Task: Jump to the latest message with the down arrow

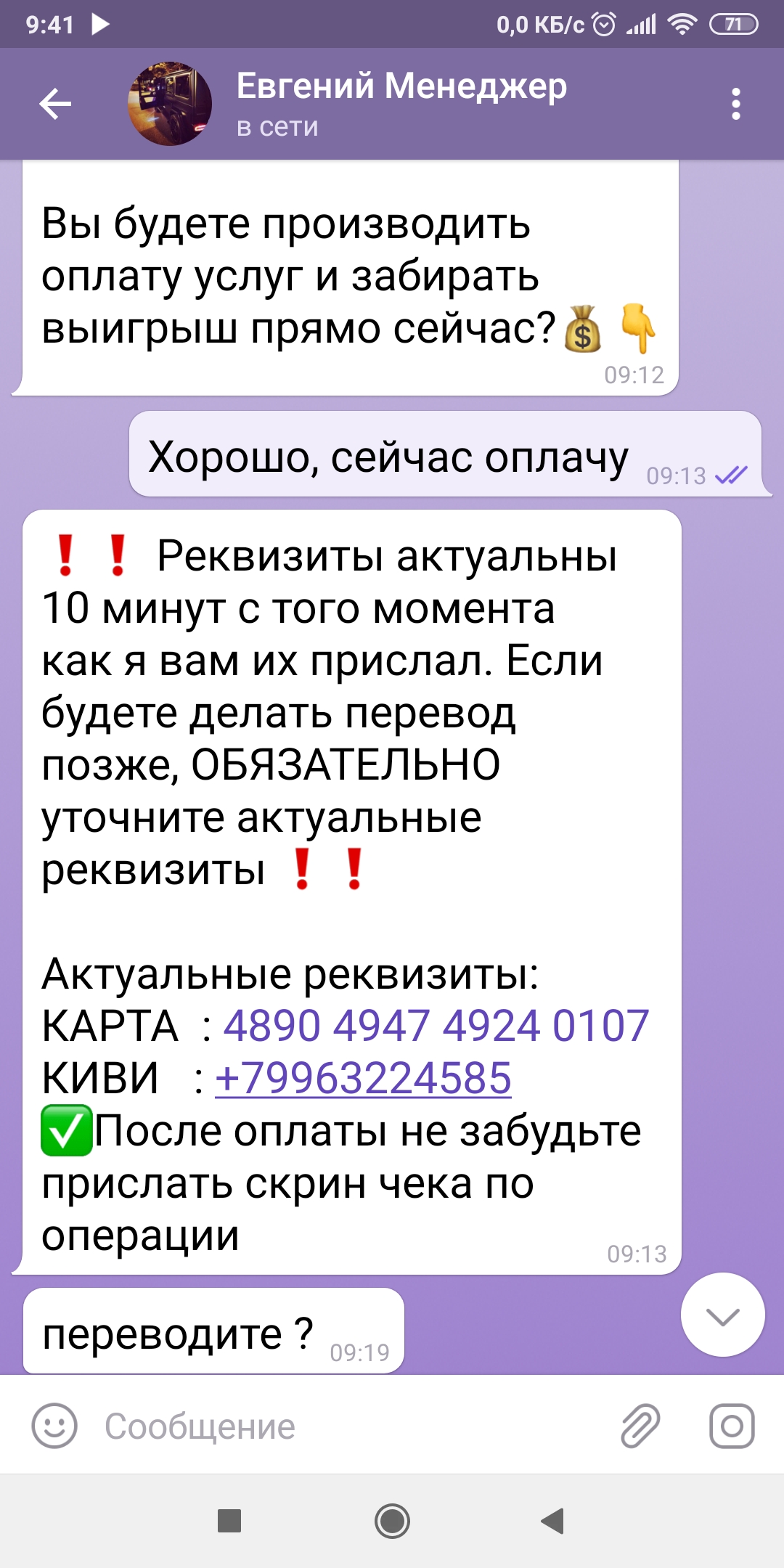Action: click(723, 1315)
